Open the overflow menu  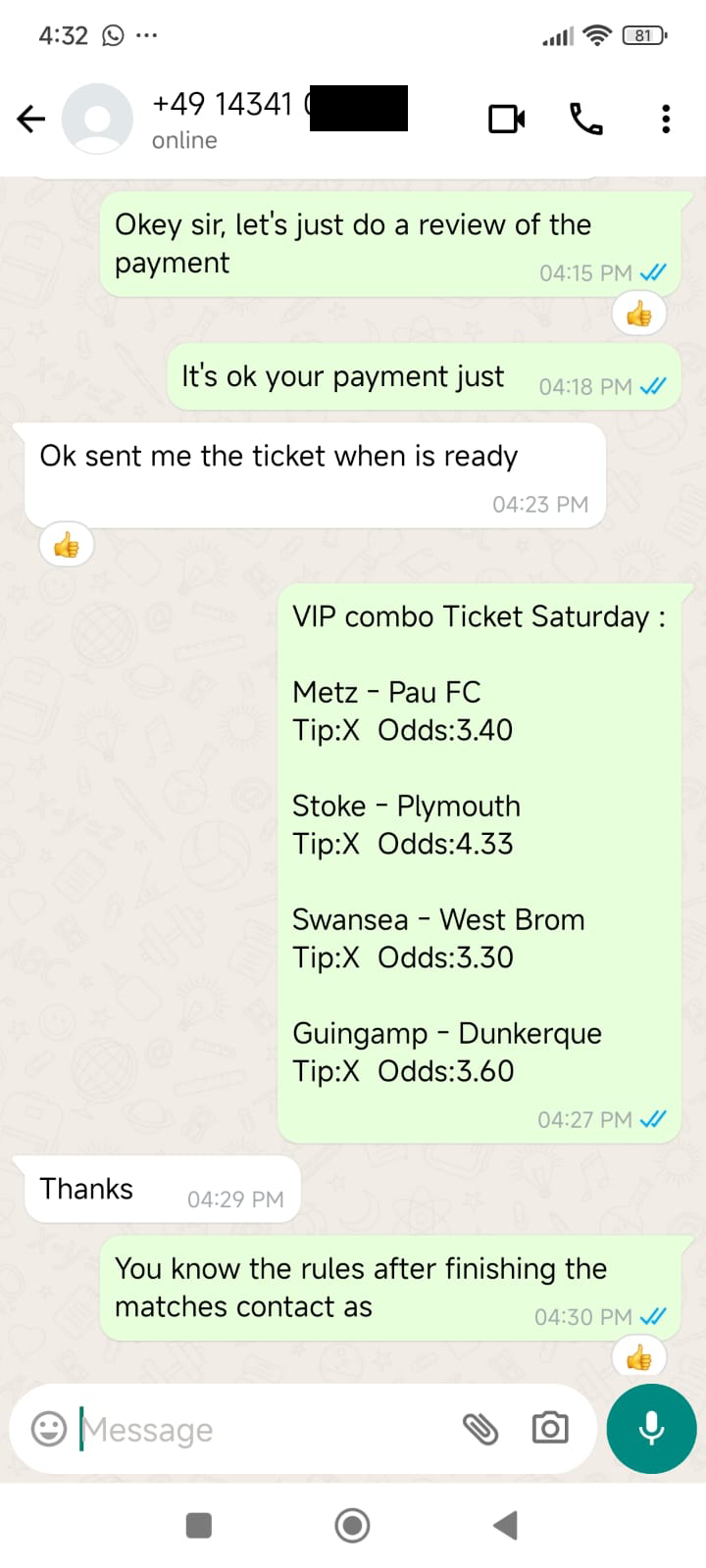tap(666, 120)
